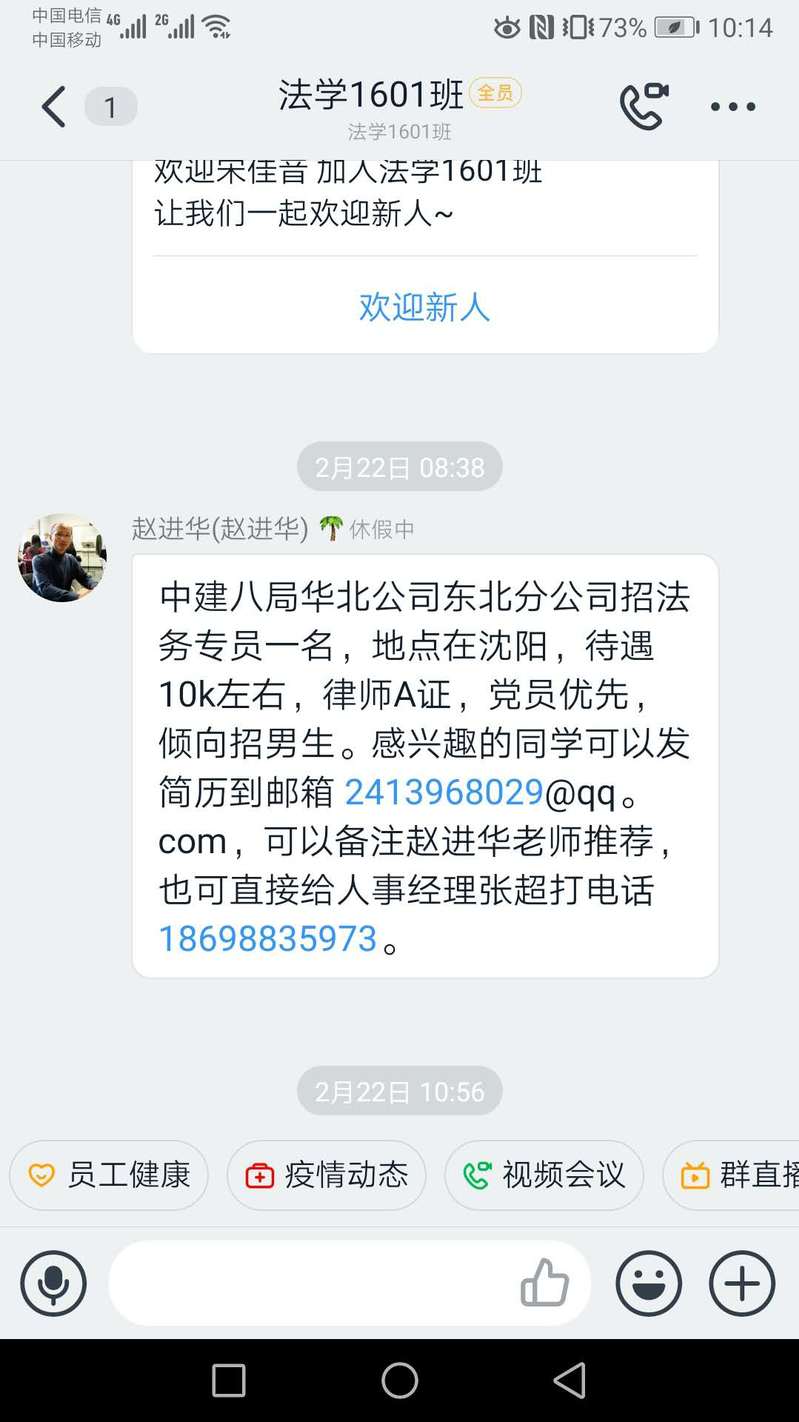The image size is (799, 1422).
Task: Open the three-dot more options menu
Action: point(733,107)
